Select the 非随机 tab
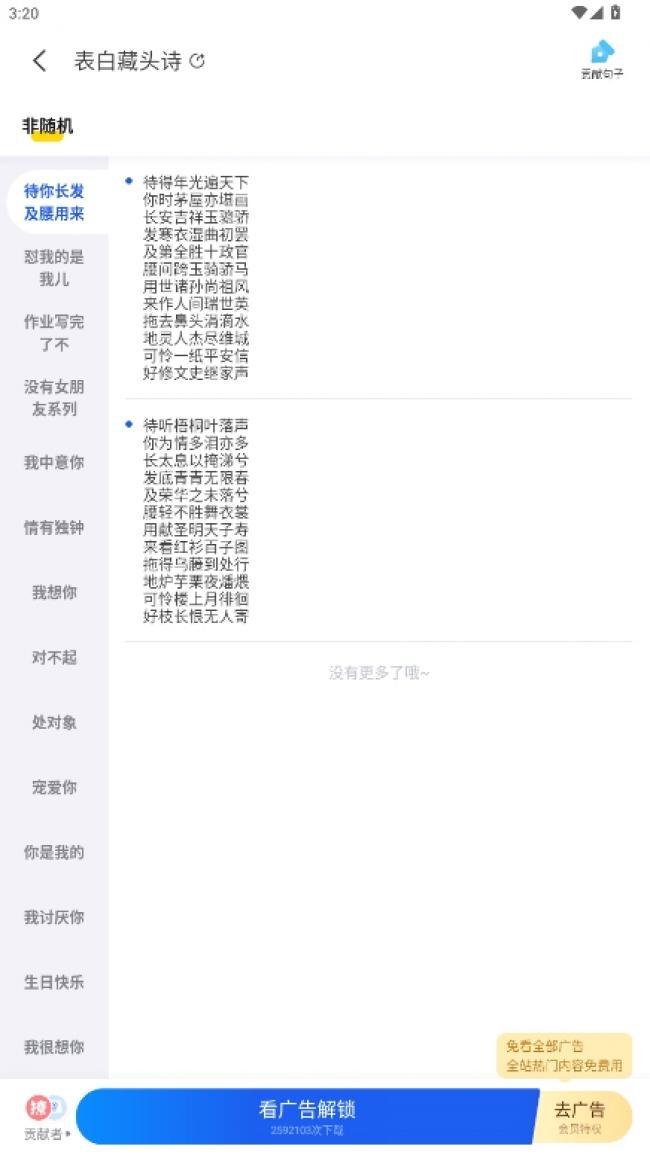650x1155 pixels. point(48,127)
